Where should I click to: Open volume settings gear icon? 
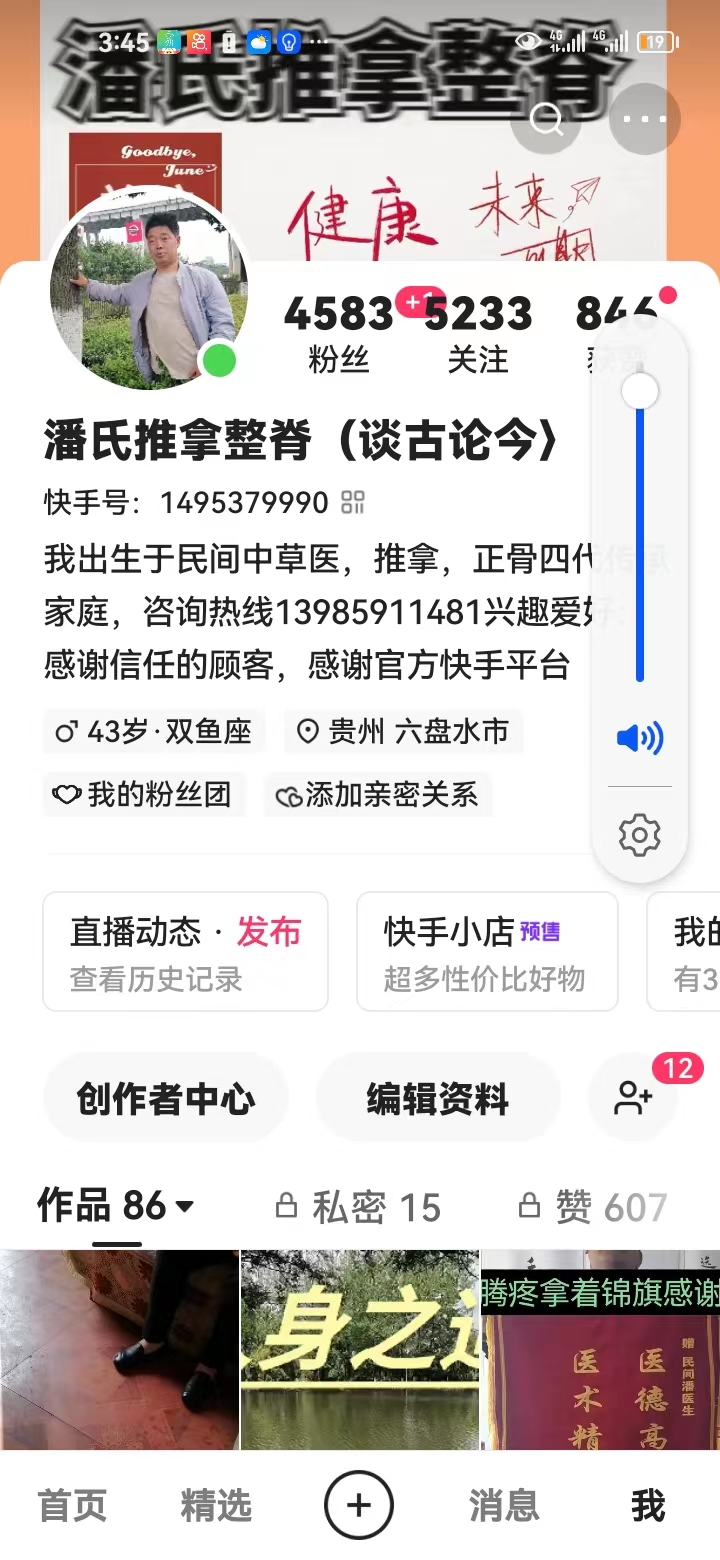(x=640, y=834)
